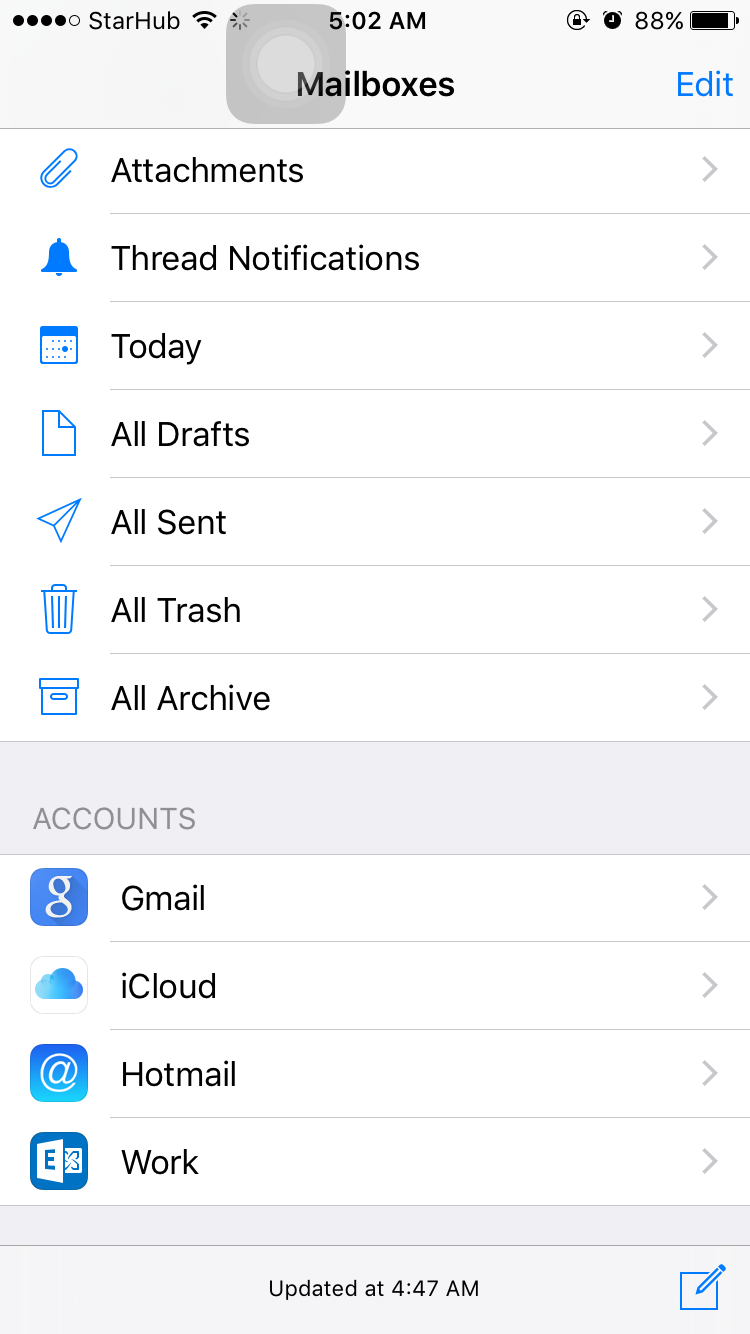Open the Gmail account
Image resolution: width=750 pixels, height=1334 pixels.
(x=375, y=898)
